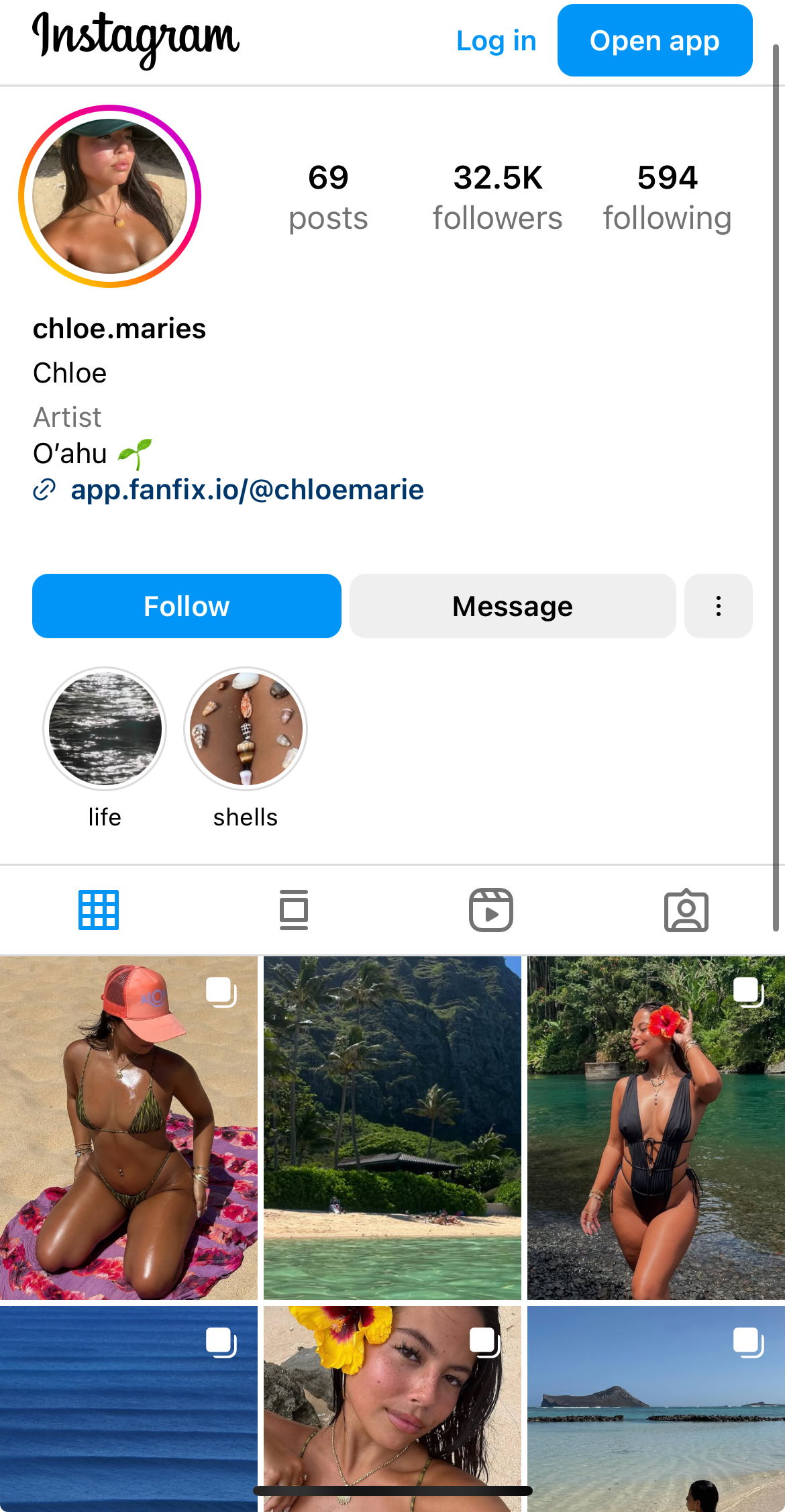
Task: Open the post with black swimsuit by lagoon
Action: [656, 1128]
